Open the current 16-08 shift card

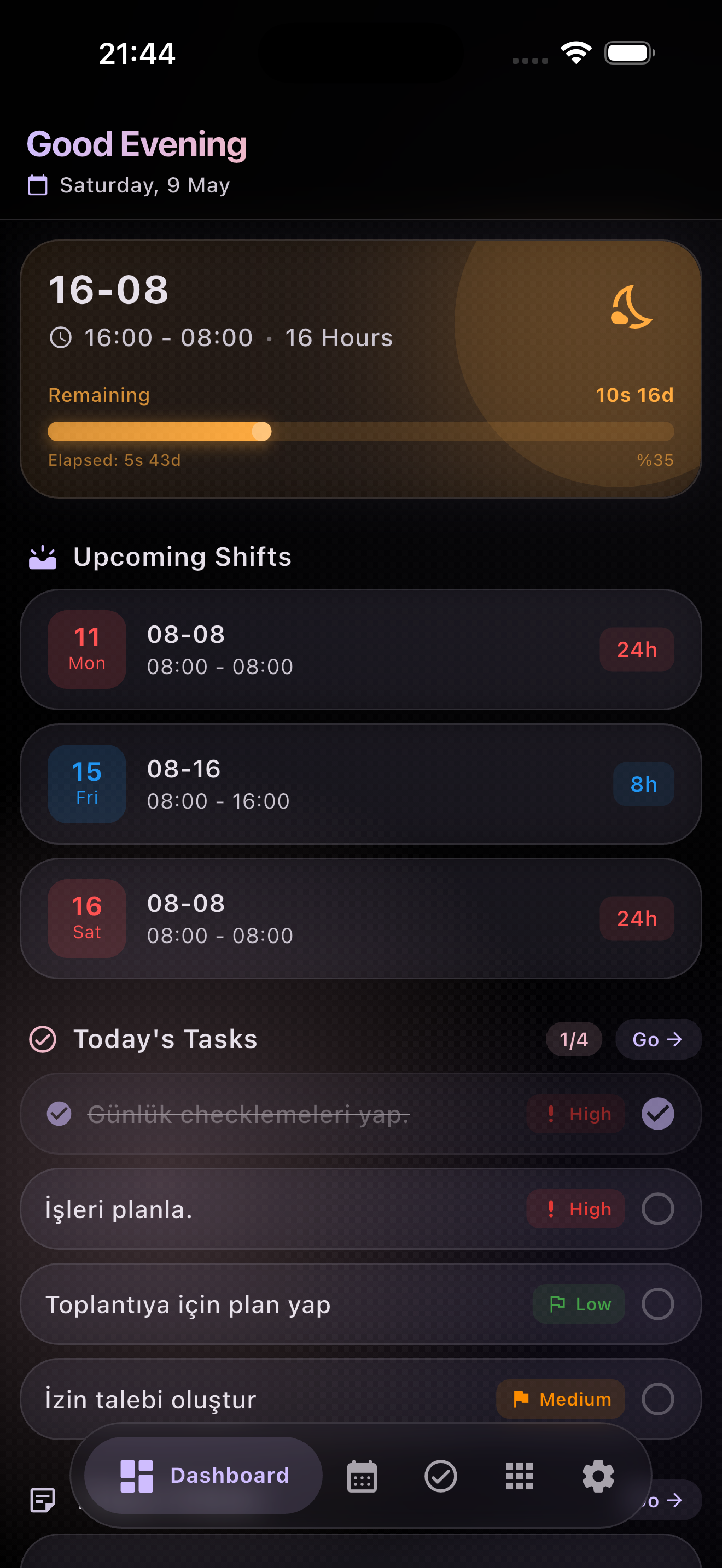click(361, 369)
